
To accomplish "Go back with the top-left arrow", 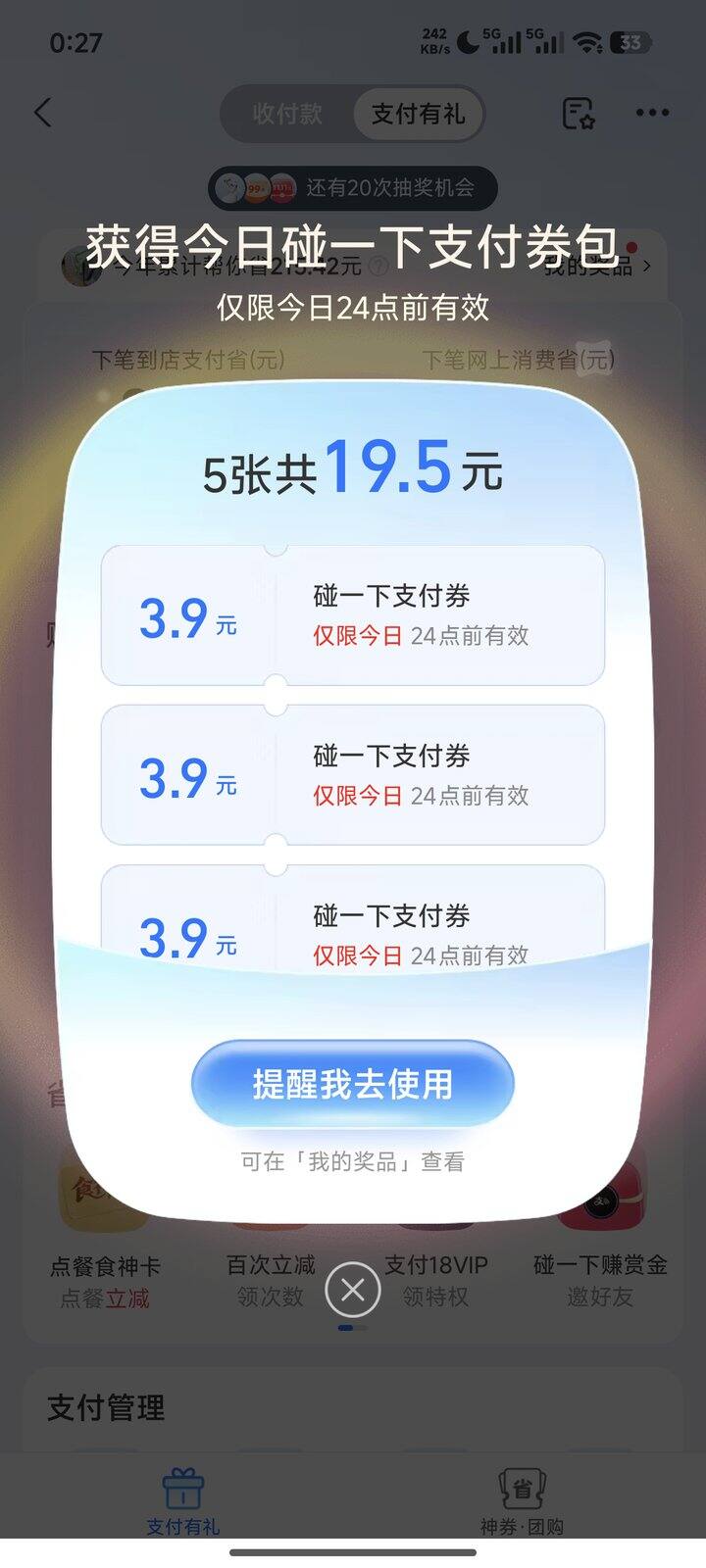I will pos(42,113).
